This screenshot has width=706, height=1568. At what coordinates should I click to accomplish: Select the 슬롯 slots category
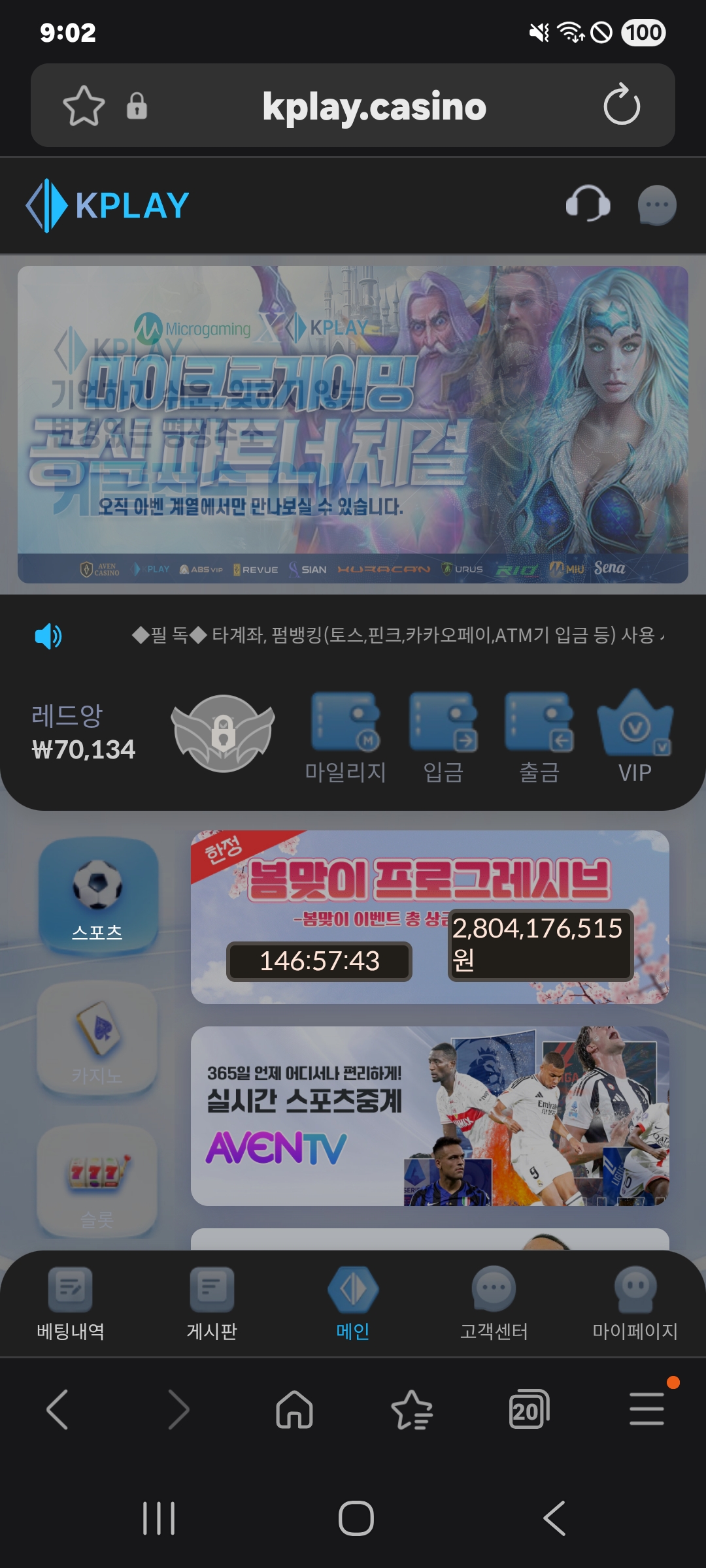[x=97, y=1183]
